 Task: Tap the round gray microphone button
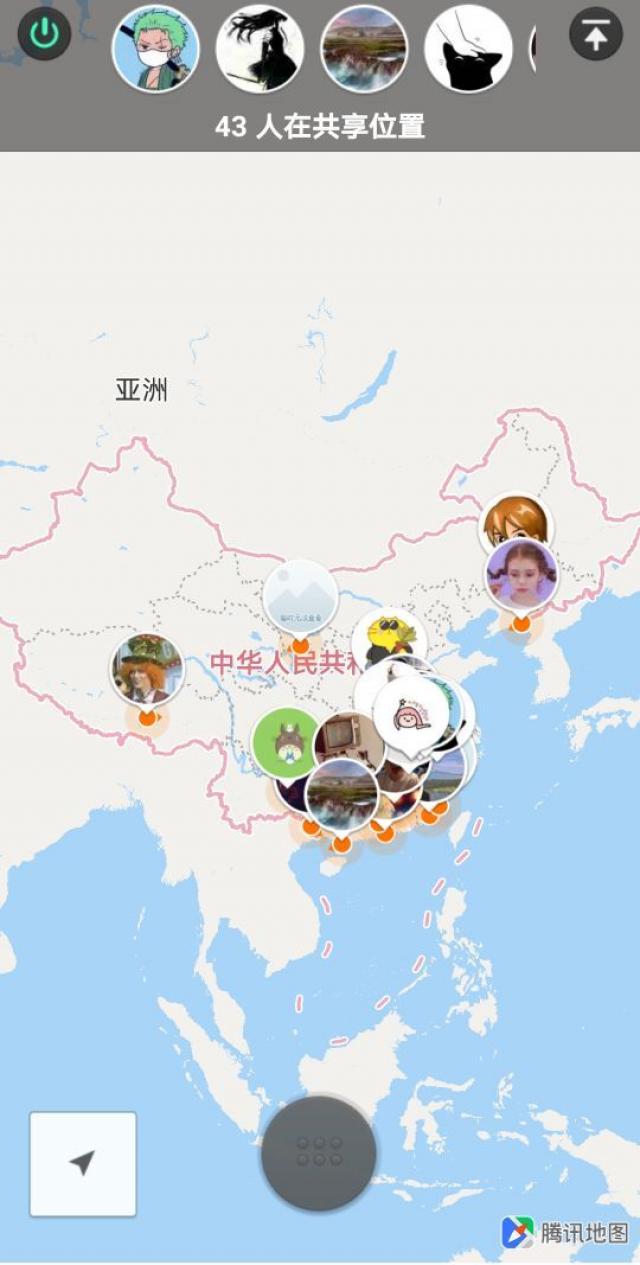point(319,1153)
